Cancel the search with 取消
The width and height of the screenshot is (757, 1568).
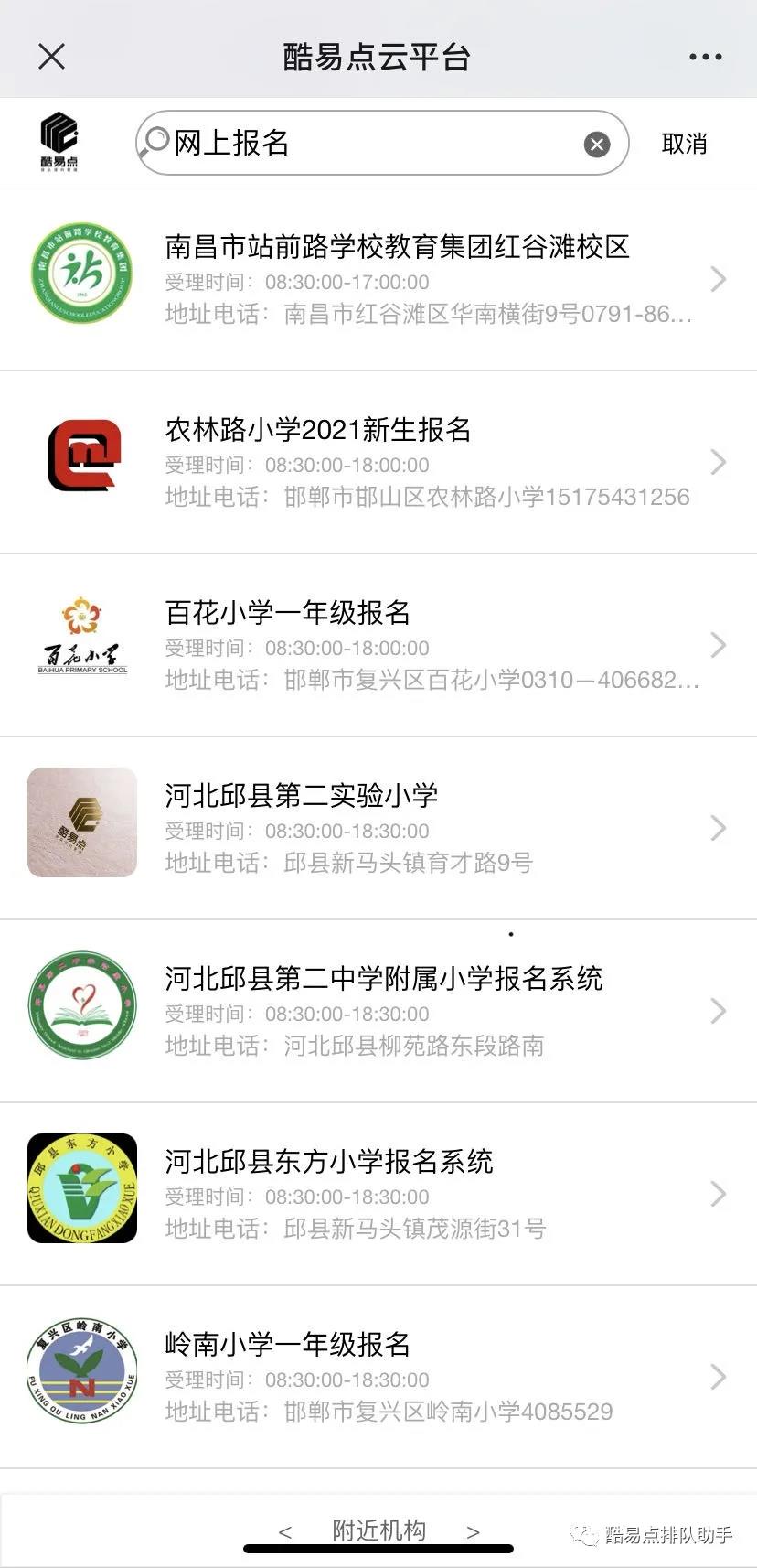click(x=684, y=144)
